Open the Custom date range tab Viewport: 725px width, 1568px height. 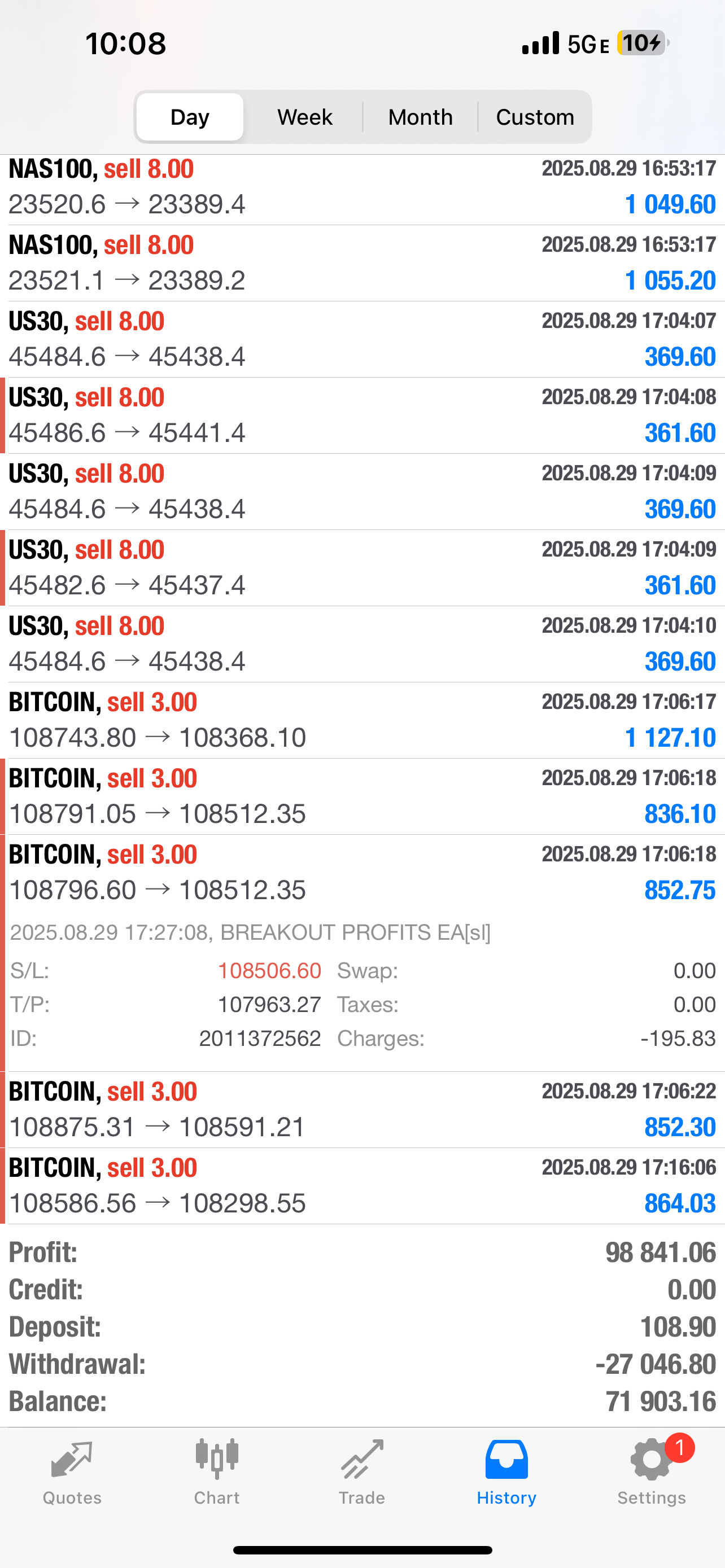[535, 116]
